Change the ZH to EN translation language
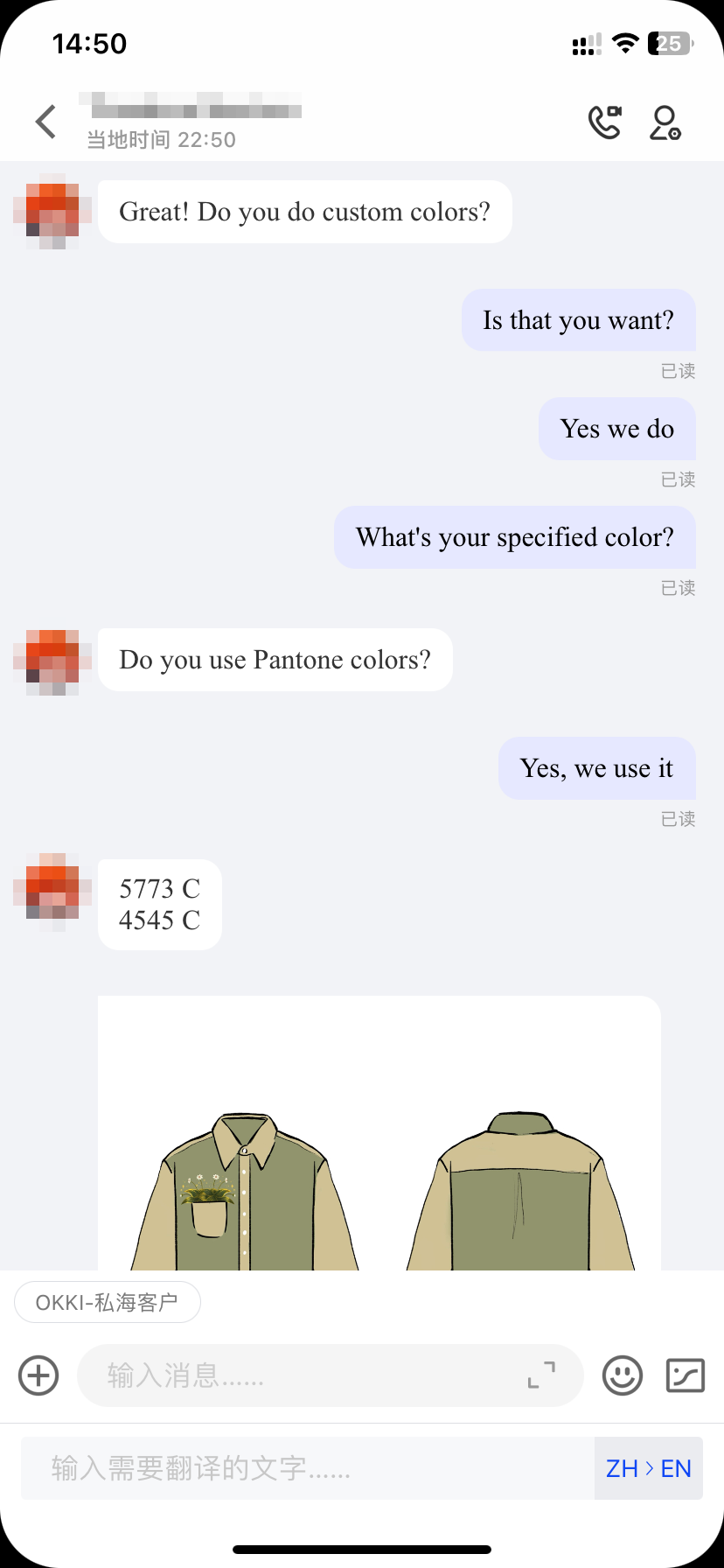This screenshot has width=724, height=1568. point(648,1468)
